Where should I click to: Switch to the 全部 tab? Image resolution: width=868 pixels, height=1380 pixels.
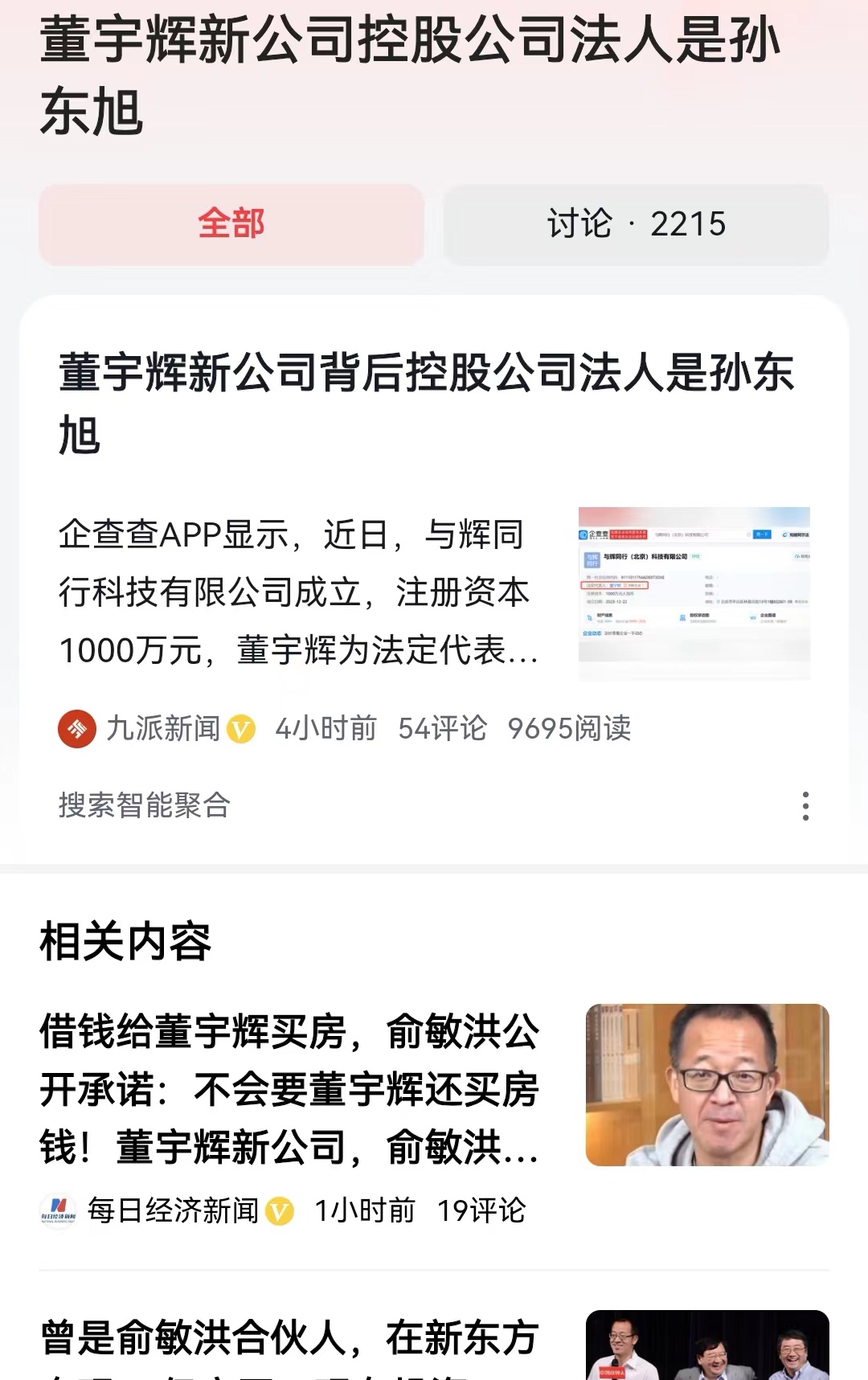click(x=231, y=226)
